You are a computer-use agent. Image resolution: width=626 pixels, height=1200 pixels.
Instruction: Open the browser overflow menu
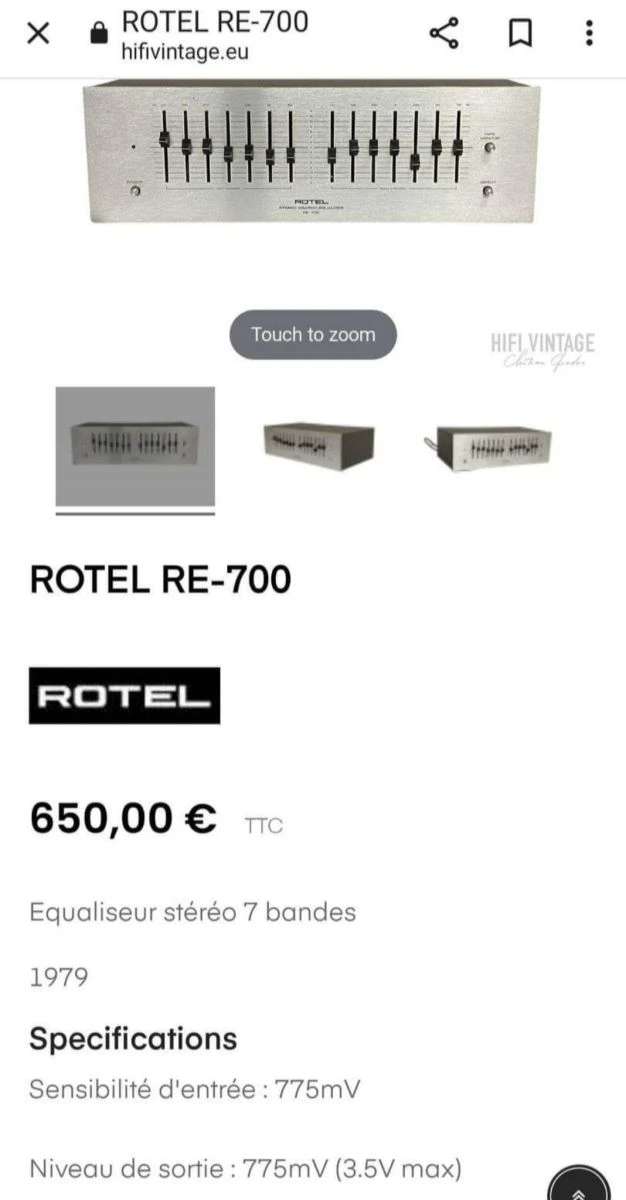click(590, 34)
